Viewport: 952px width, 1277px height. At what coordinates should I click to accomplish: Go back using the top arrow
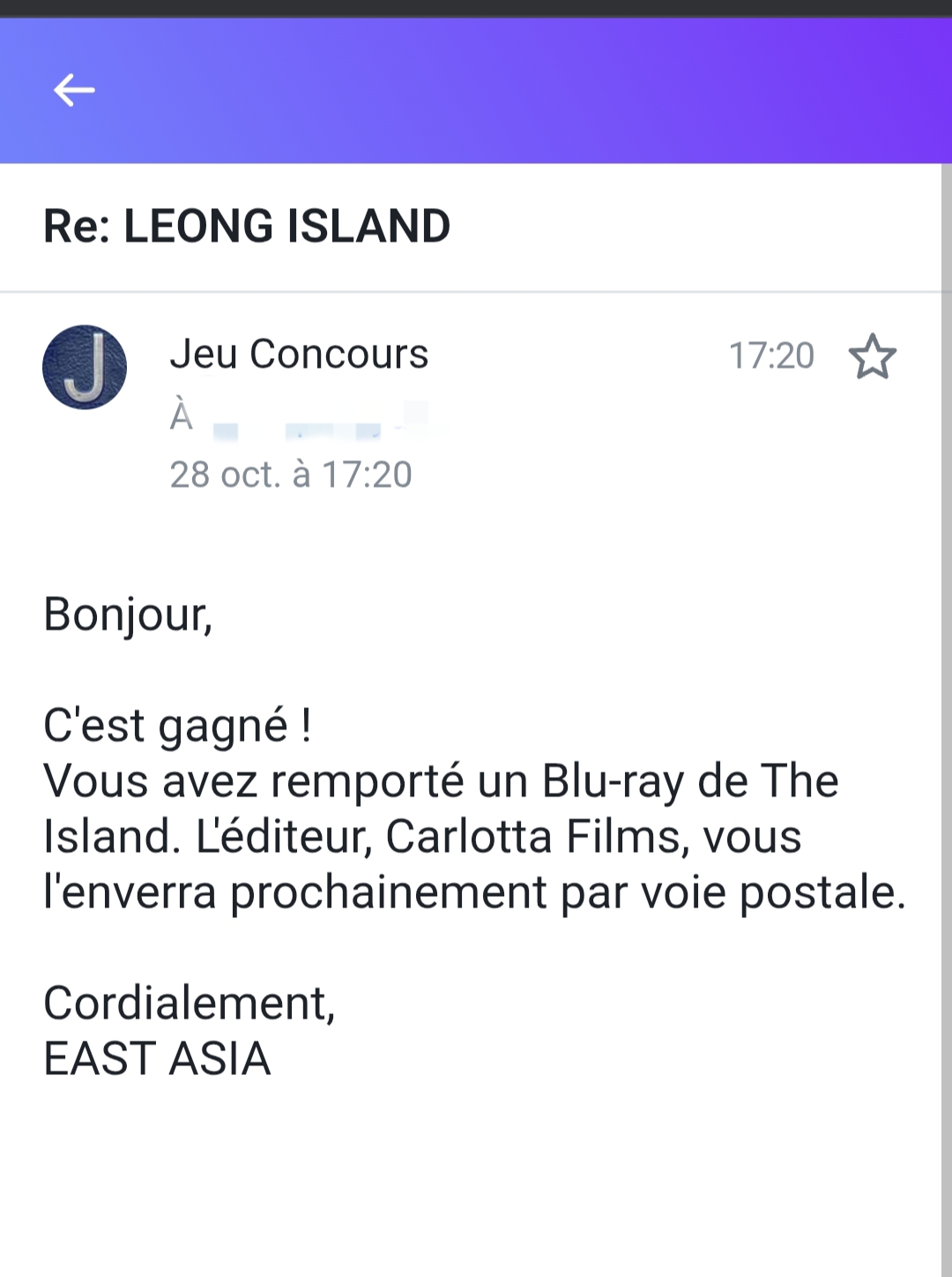[74, 90]
